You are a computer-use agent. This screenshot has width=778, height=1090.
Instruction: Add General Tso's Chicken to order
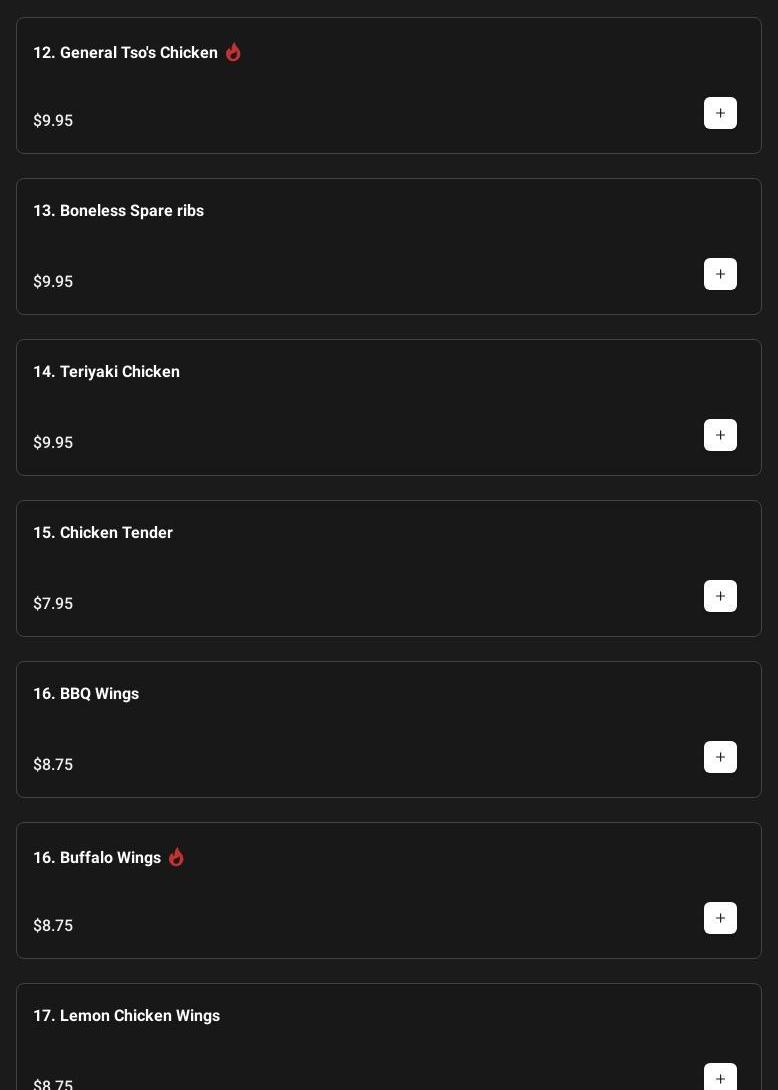[720, 113]
